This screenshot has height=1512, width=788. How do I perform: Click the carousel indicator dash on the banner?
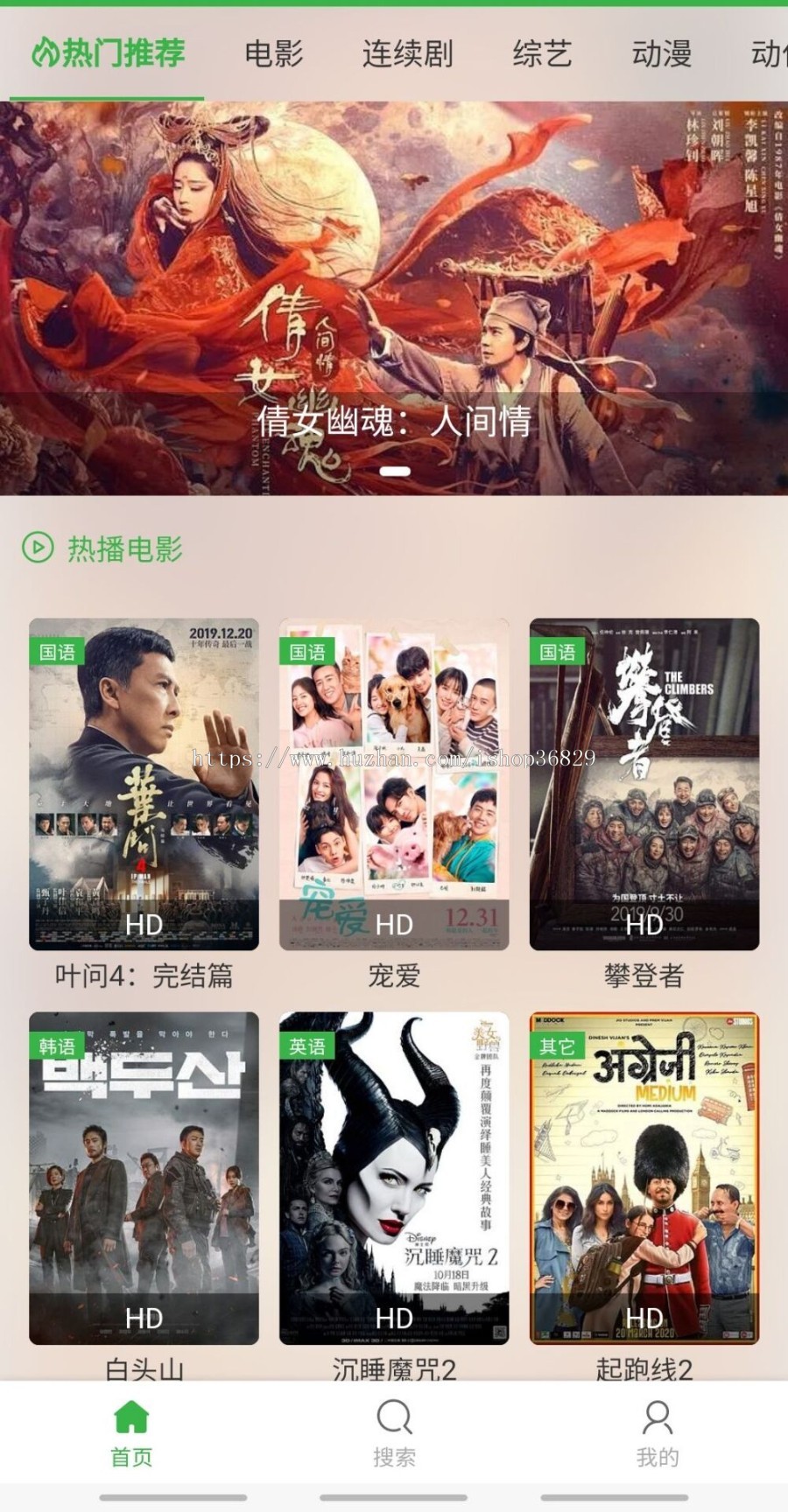(x=394, y=470)
